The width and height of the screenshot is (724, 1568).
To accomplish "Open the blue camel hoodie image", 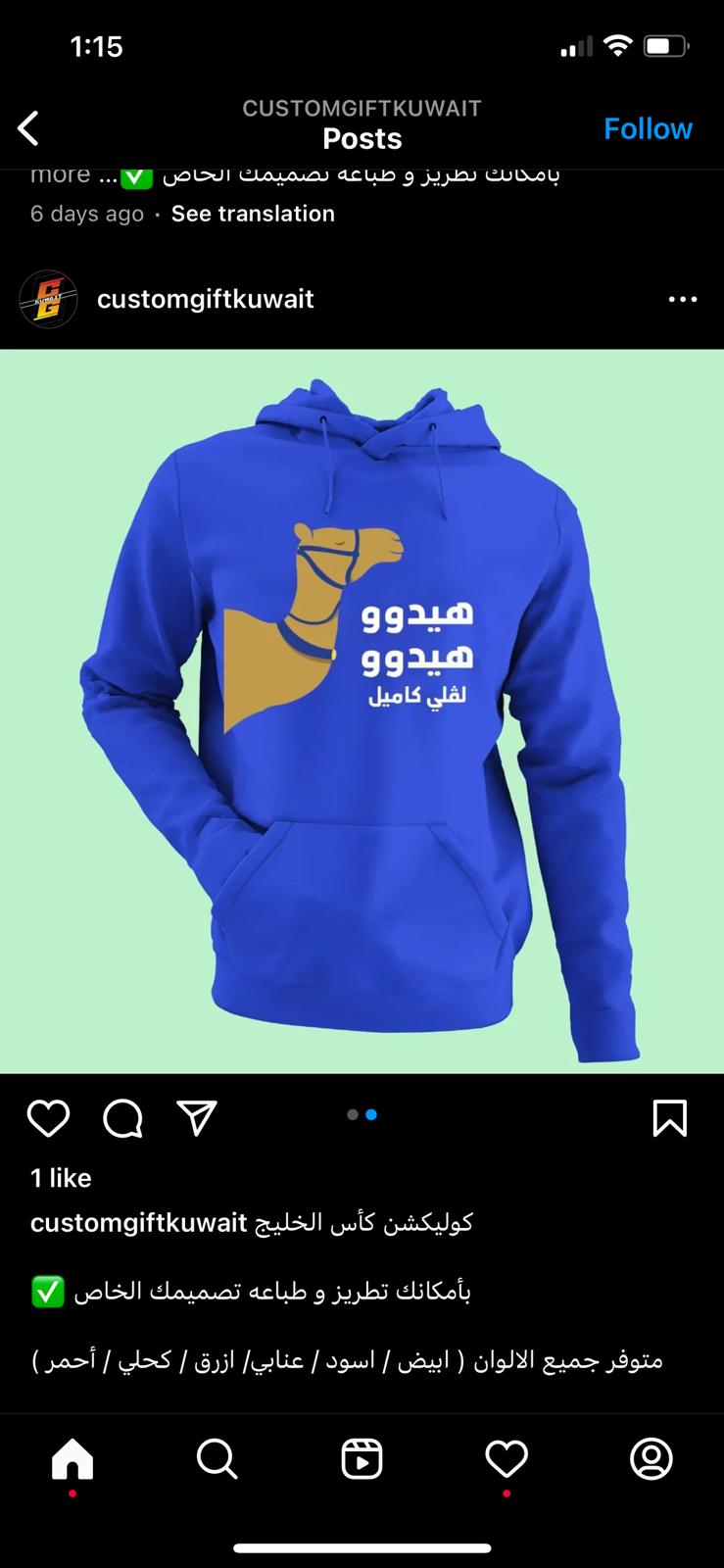I will click(362, 711).
